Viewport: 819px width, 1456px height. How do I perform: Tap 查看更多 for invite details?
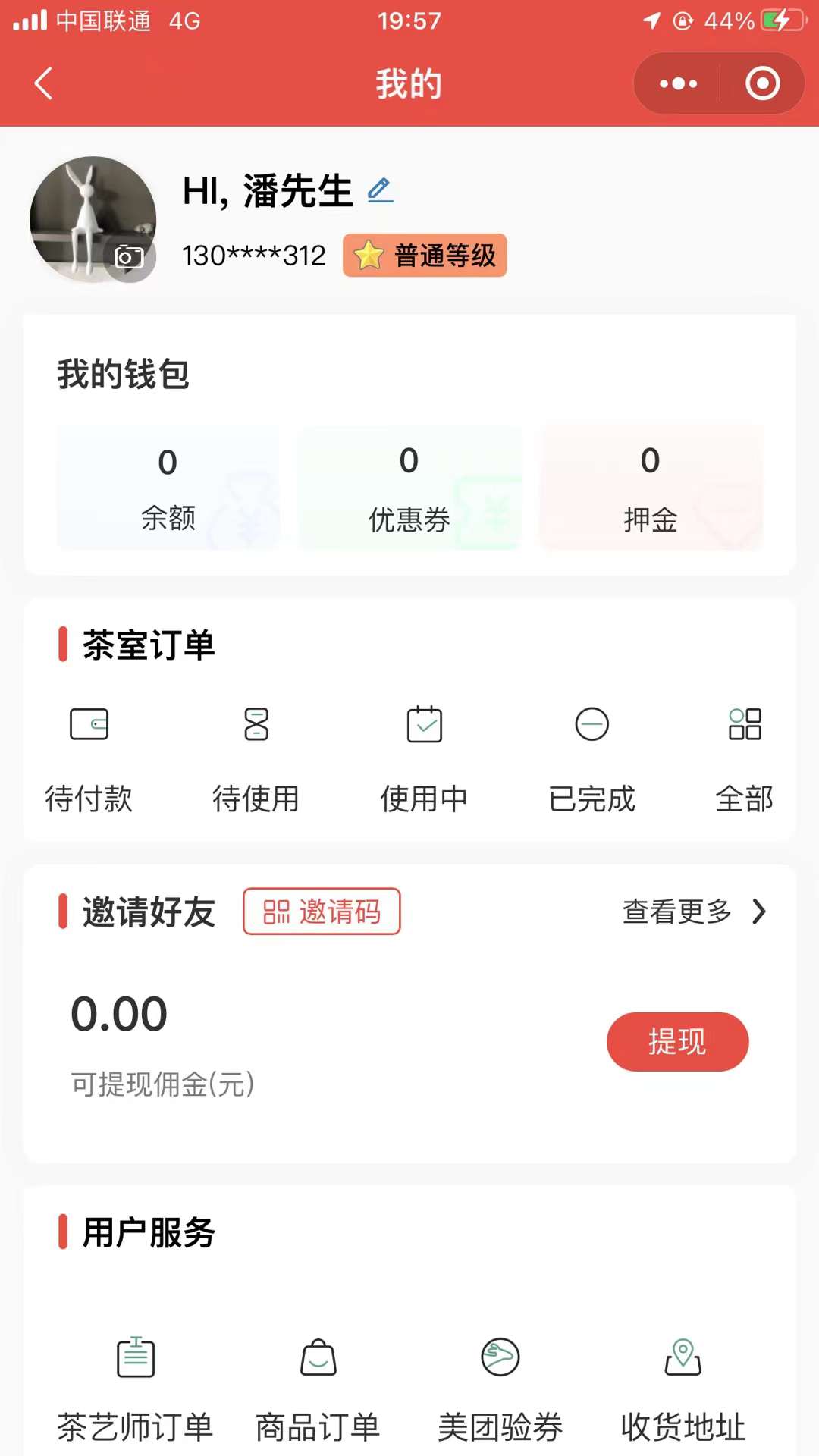[x=694, y=912]
